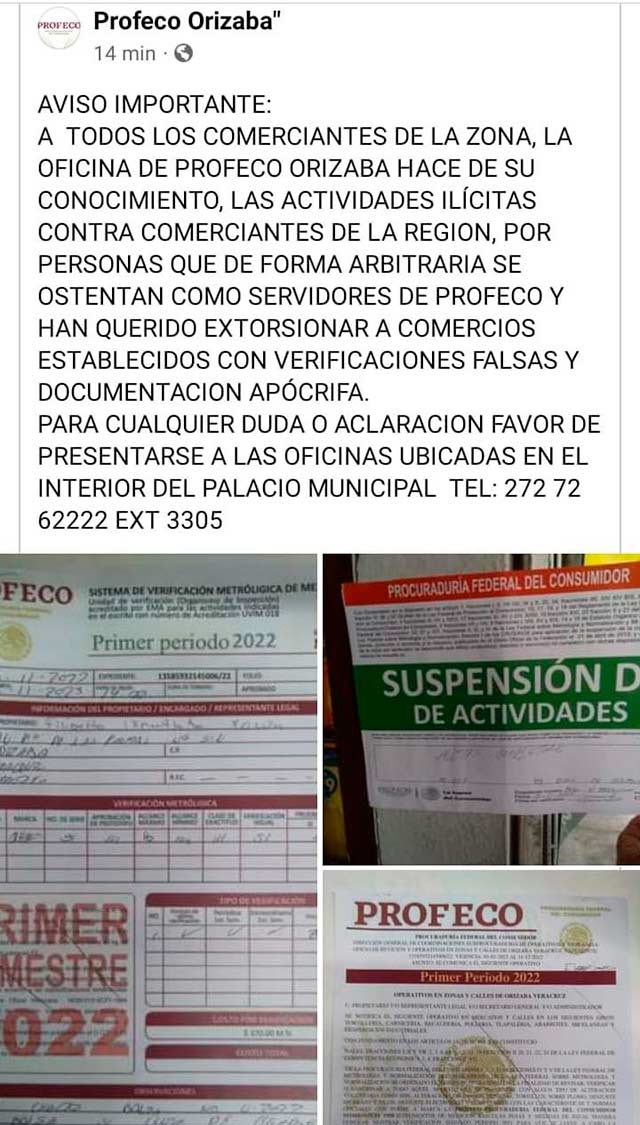Open the Profeco Orizaba page name

coord(185,20)
